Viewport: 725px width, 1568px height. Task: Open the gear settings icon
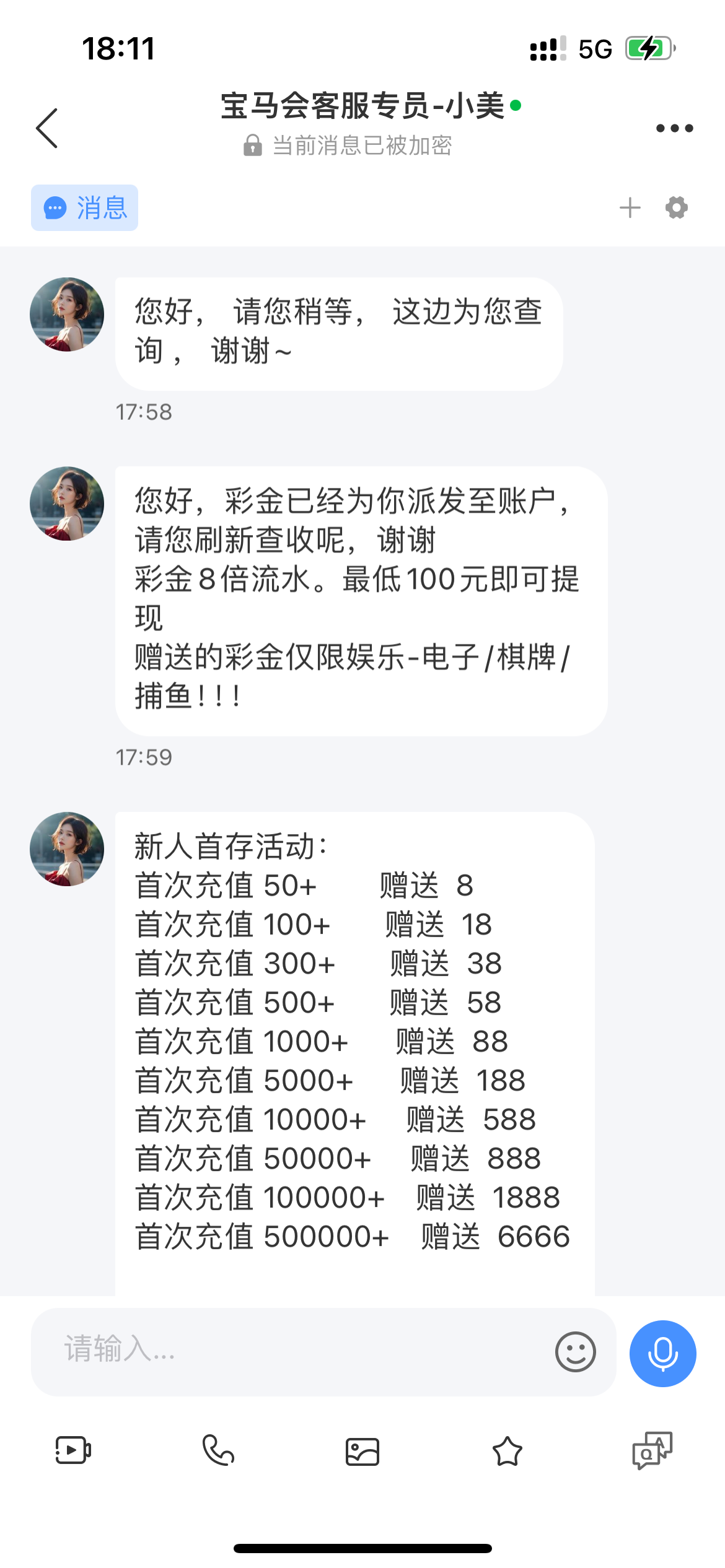coord(676,208)
